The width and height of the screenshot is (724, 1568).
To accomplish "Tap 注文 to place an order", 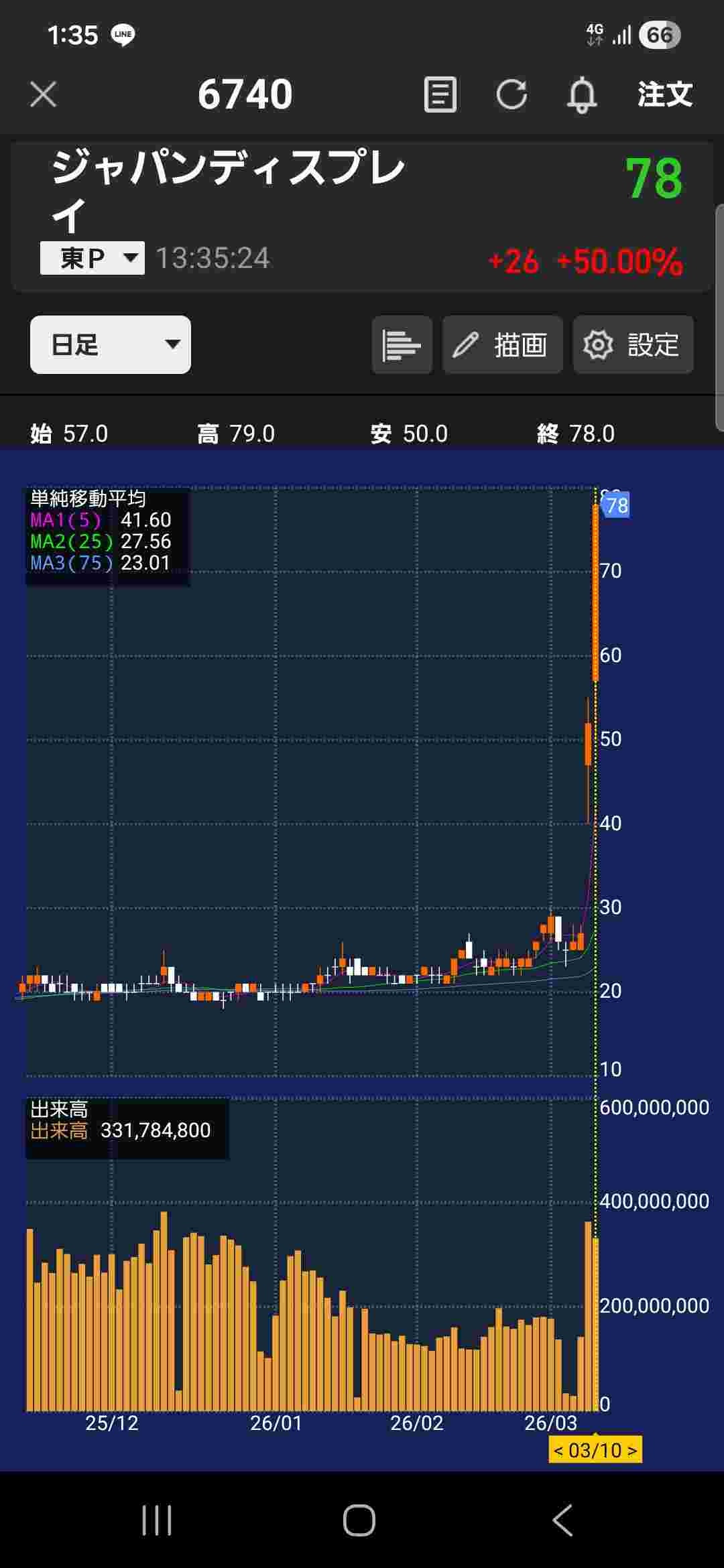I will [664, 94].
